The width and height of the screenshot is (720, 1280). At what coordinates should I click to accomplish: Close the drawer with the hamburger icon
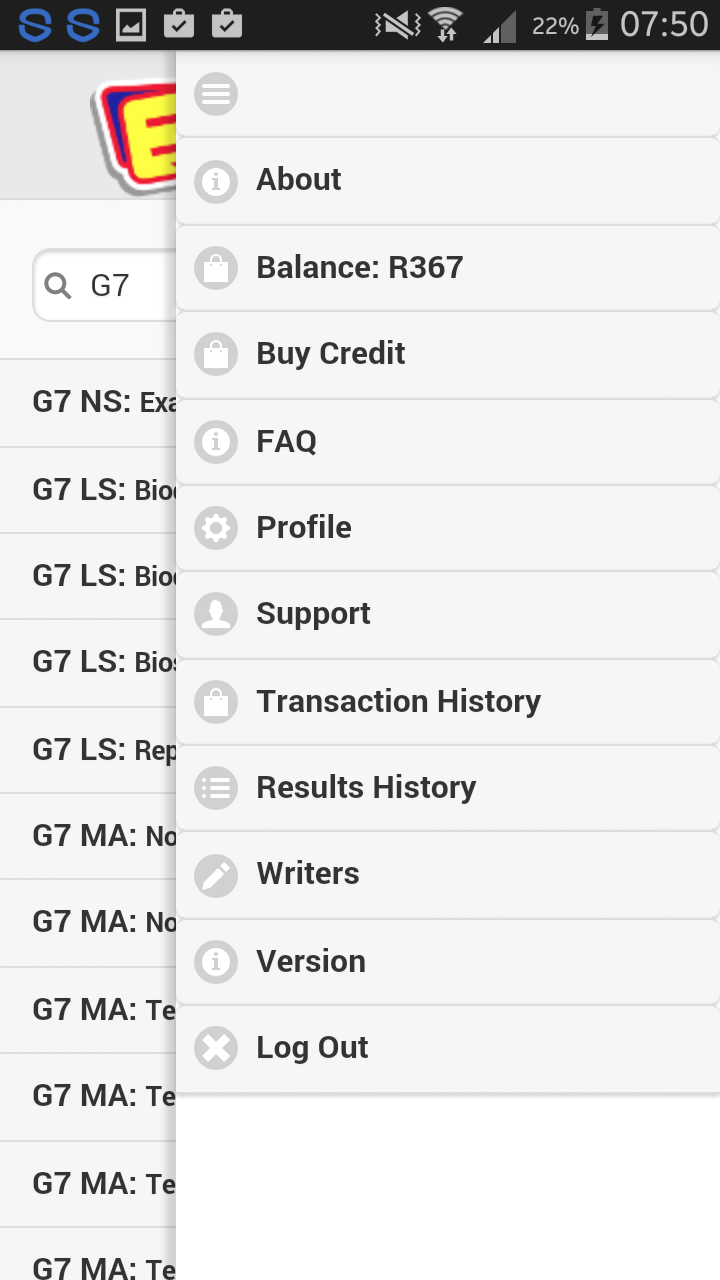pyautogui.click(x=216, y=95)
